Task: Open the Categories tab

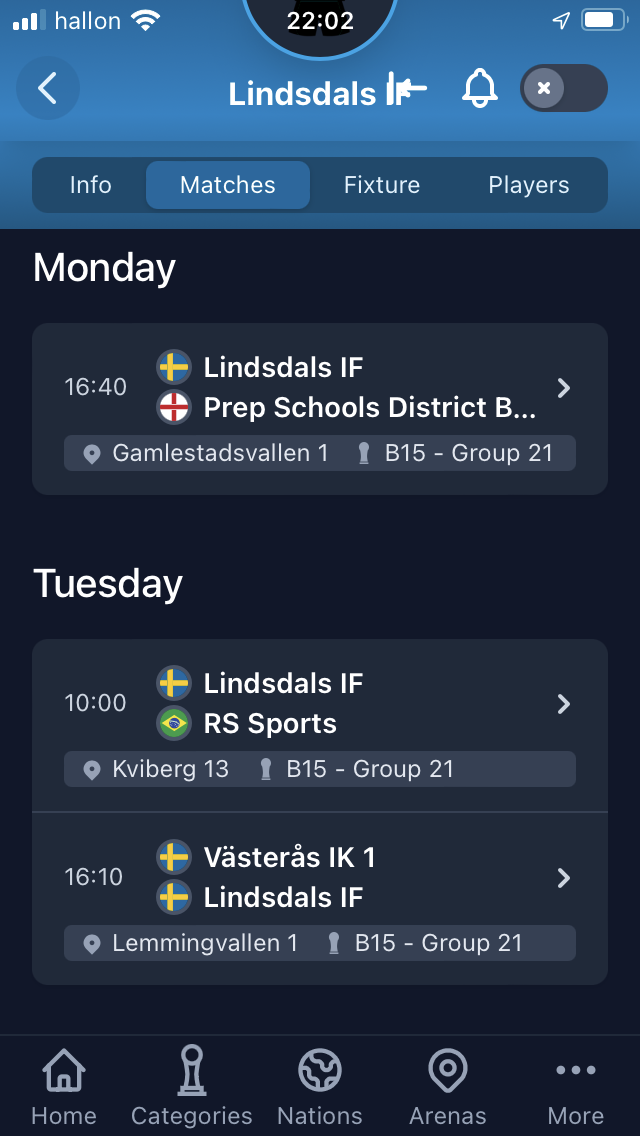Action: point(192,1087)
